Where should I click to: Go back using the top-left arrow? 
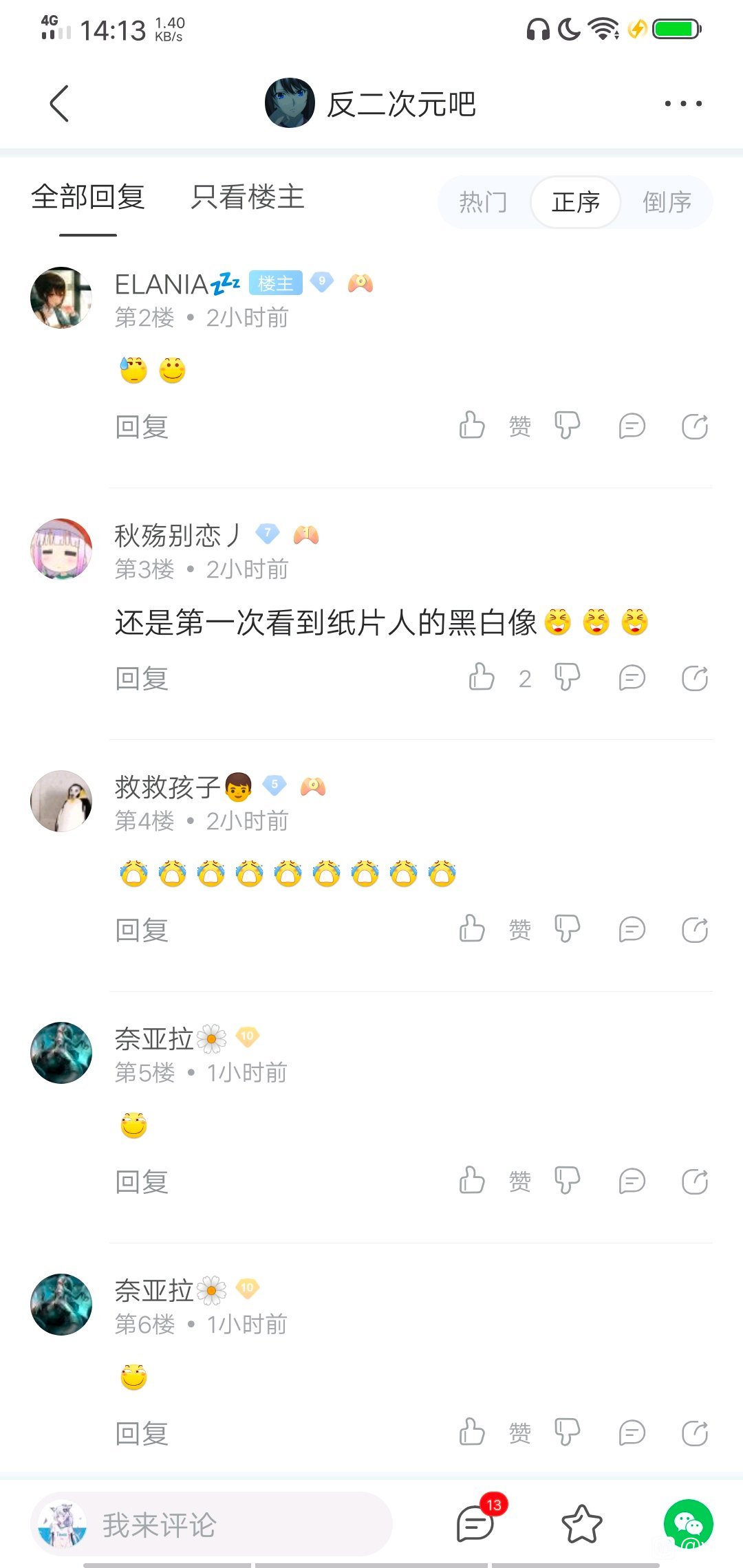click(x=60, y=104)
